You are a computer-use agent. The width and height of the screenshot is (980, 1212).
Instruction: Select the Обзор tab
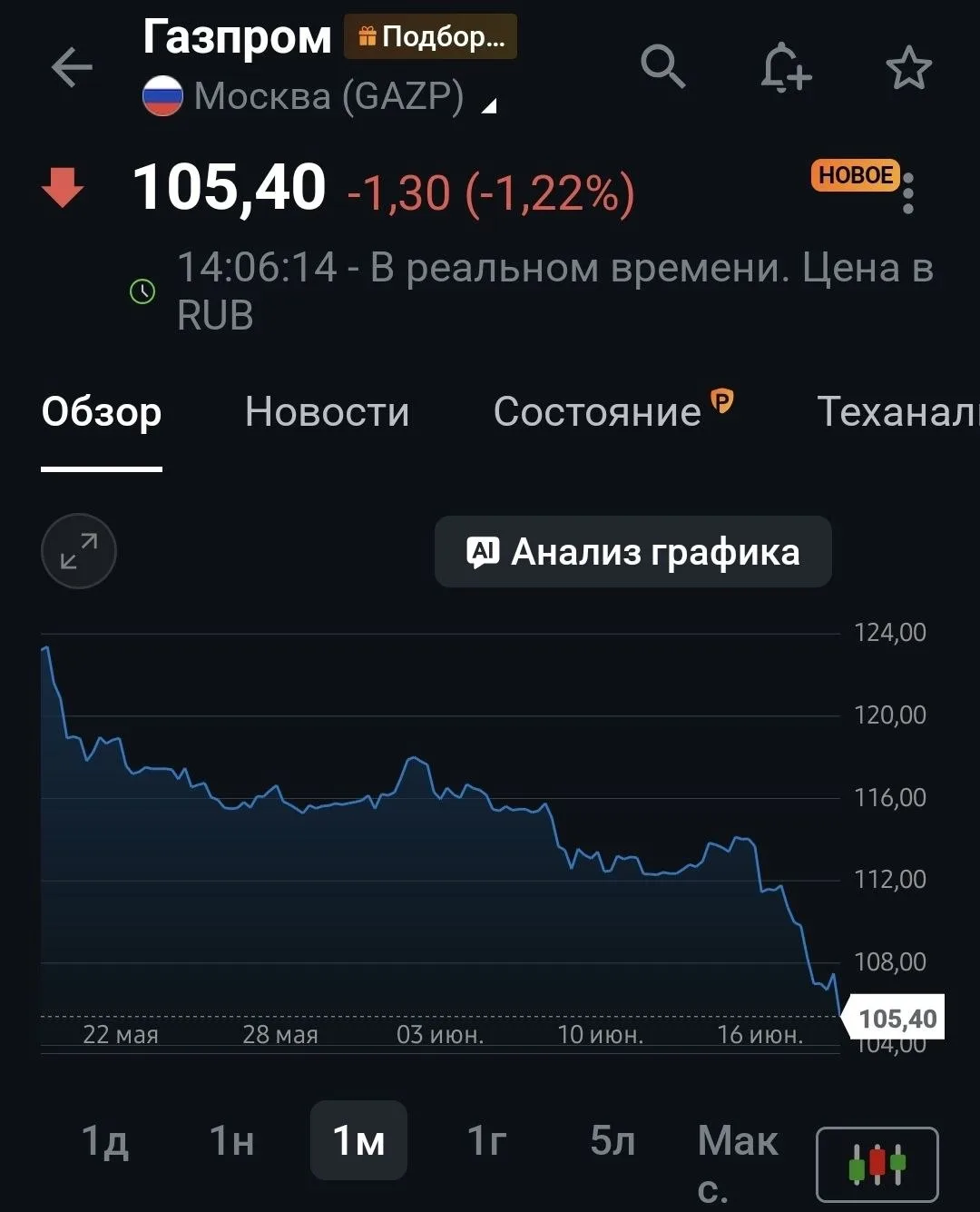coord(102,413)
